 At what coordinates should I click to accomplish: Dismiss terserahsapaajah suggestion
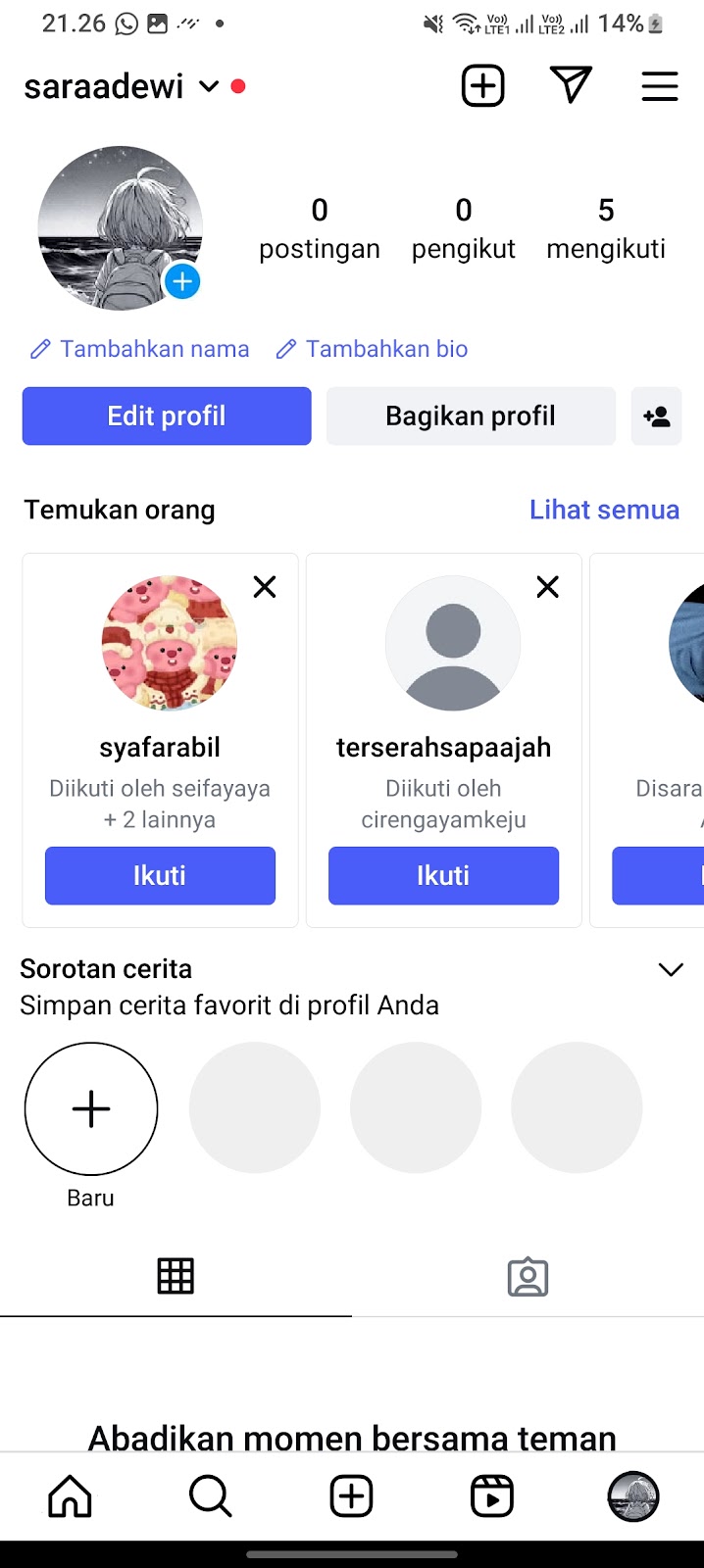547,587
